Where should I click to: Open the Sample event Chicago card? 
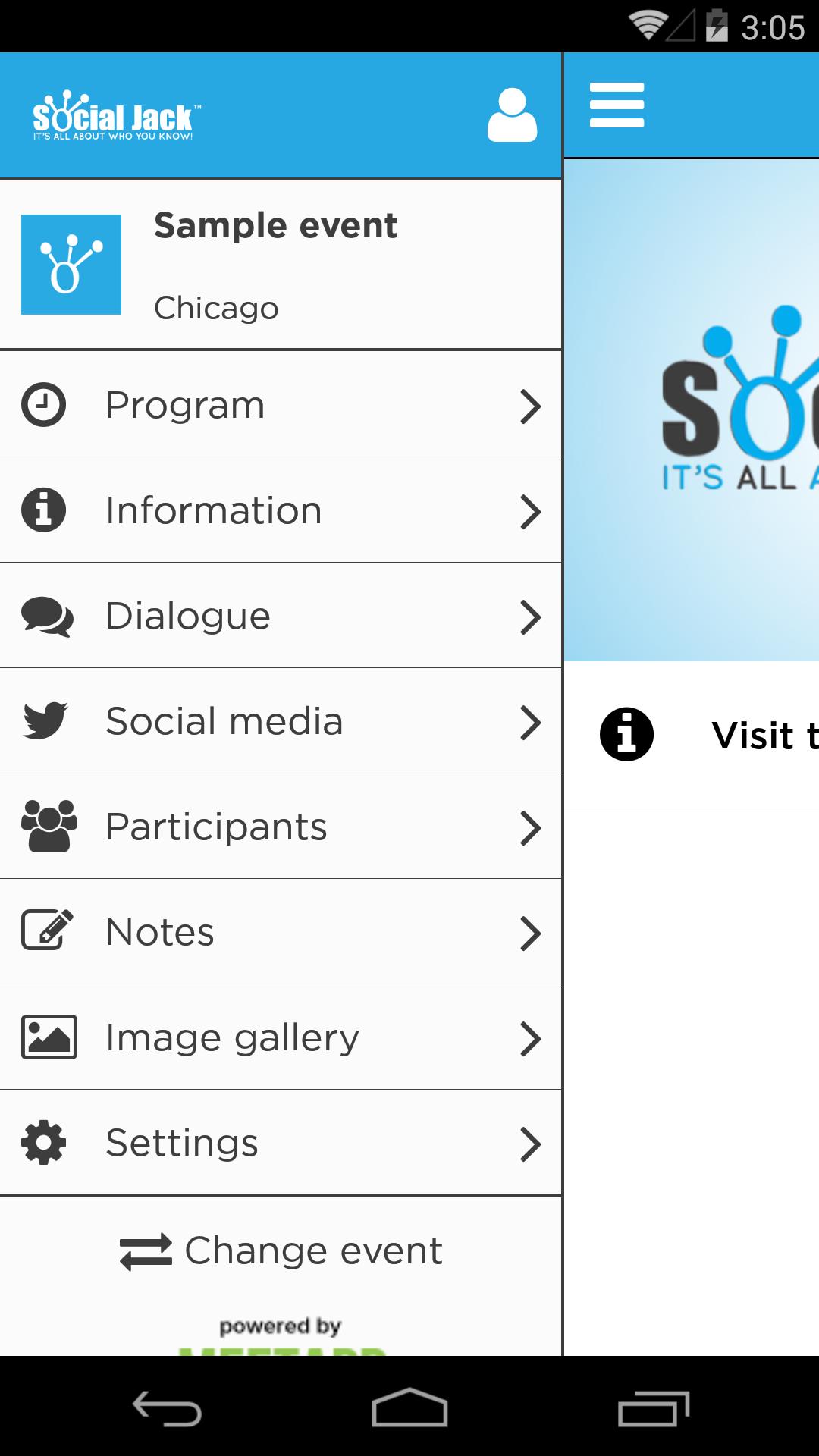coord(281,265)
